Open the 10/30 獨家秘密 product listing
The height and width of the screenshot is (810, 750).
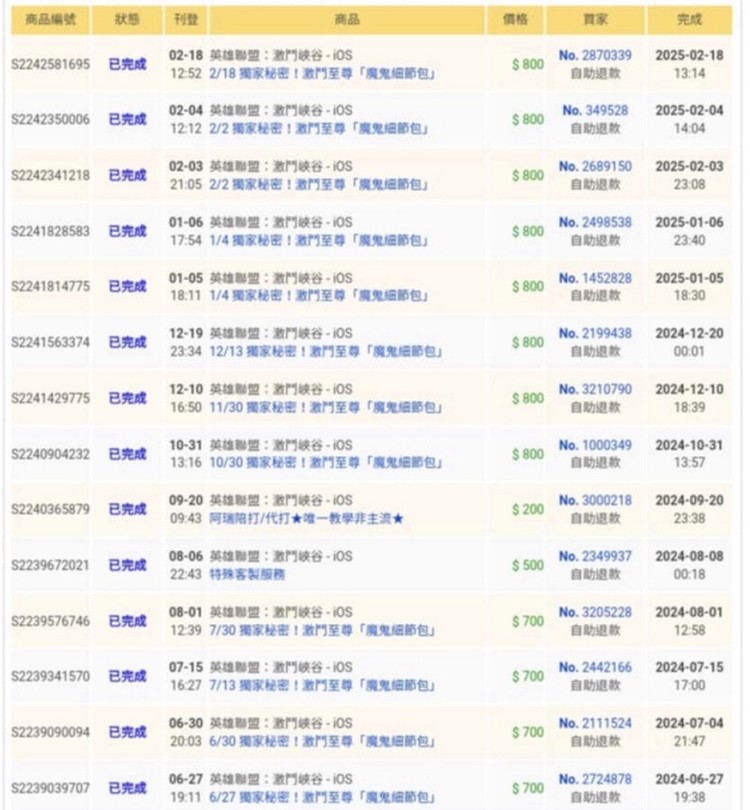pyautogui.click(x=324, y=463)
